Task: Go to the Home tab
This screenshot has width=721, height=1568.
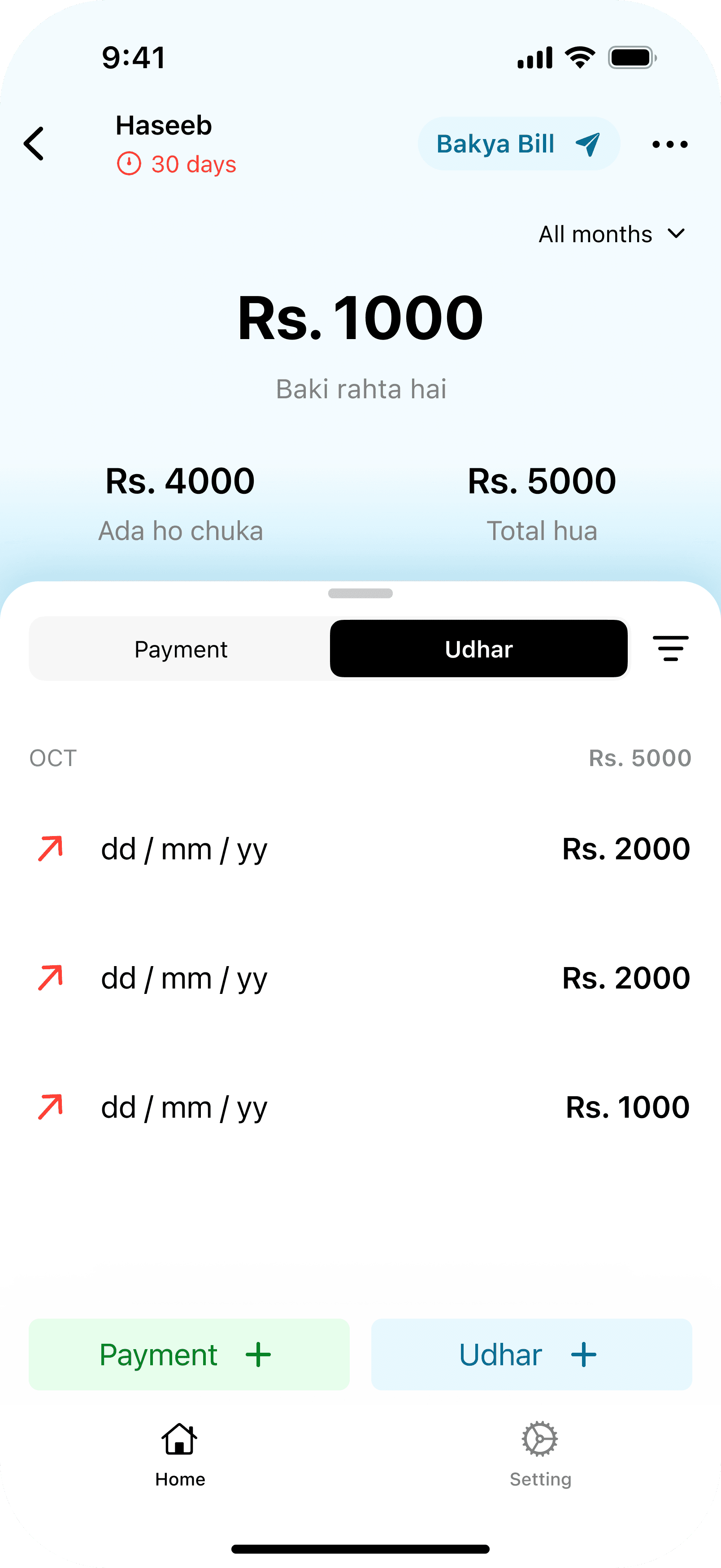Action: point(180,1455)
